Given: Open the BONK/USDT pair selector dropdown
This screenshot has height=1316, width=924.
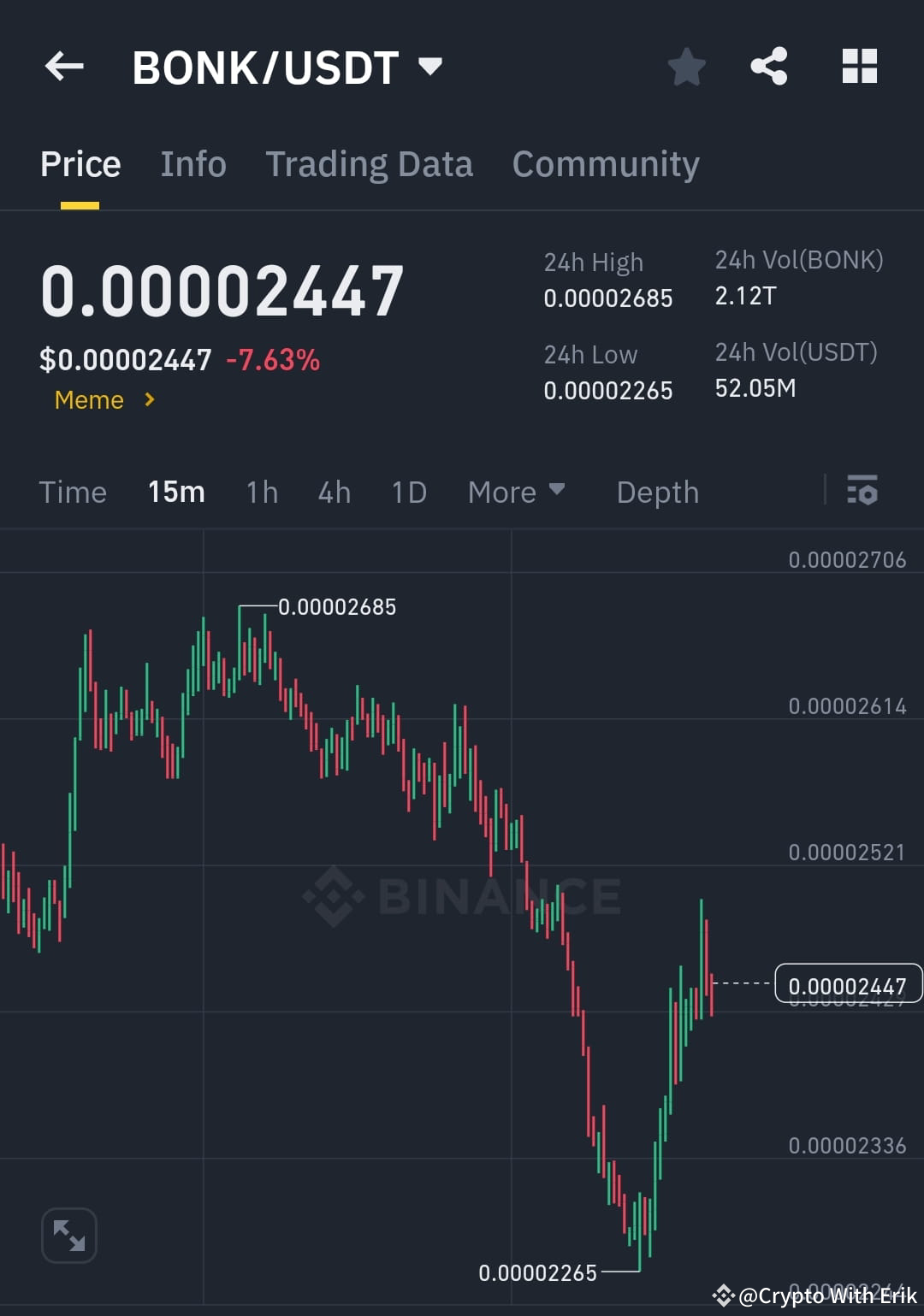Looking at the screenshot, I should point(430,65).
